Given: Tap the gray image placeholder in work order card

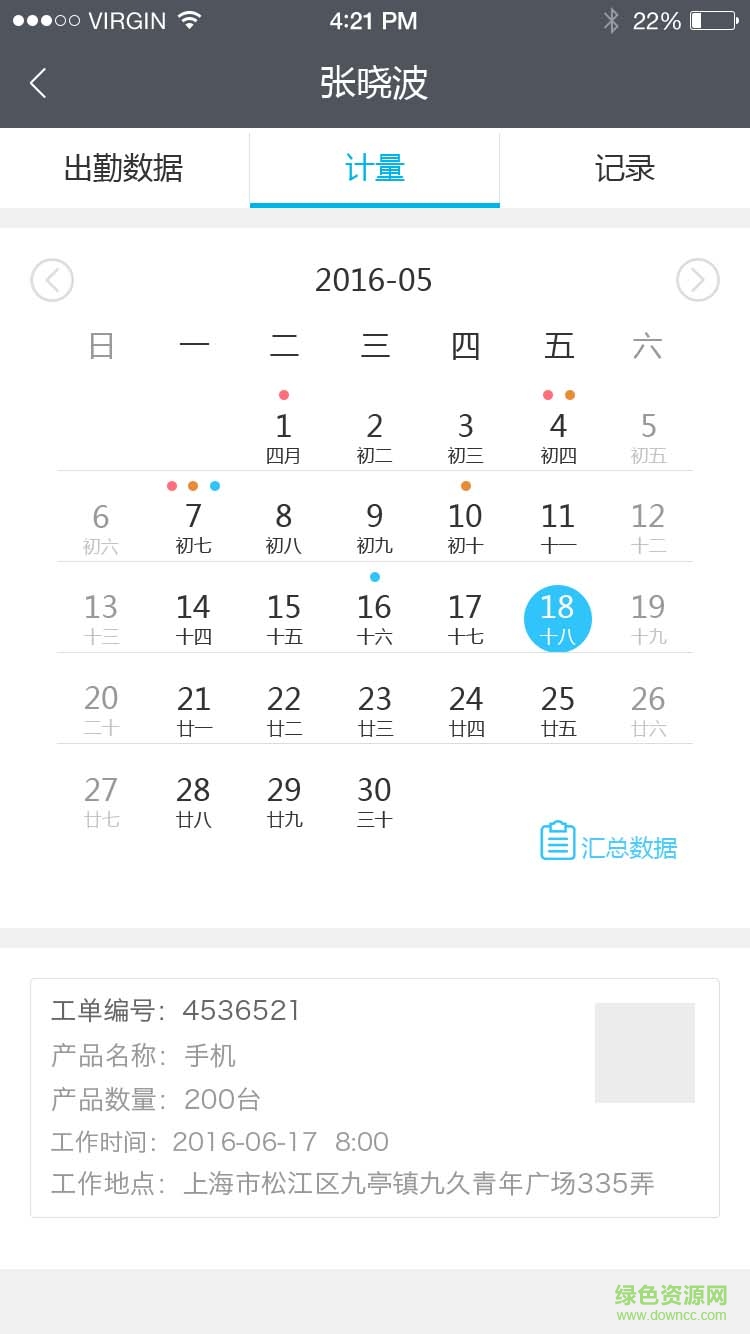Looking at the screenshot, I should coord(645,1052).
